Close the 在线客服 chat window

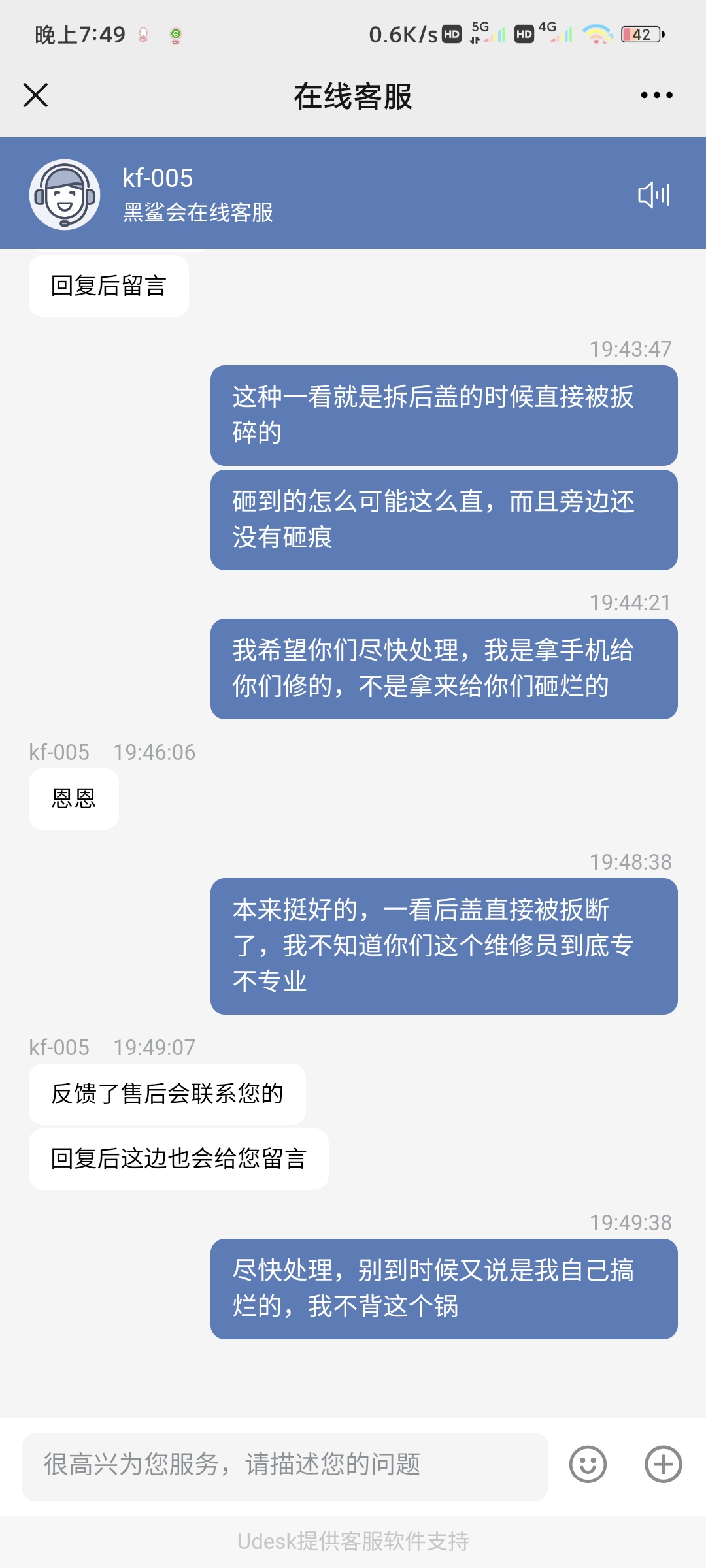pos(36,95)
